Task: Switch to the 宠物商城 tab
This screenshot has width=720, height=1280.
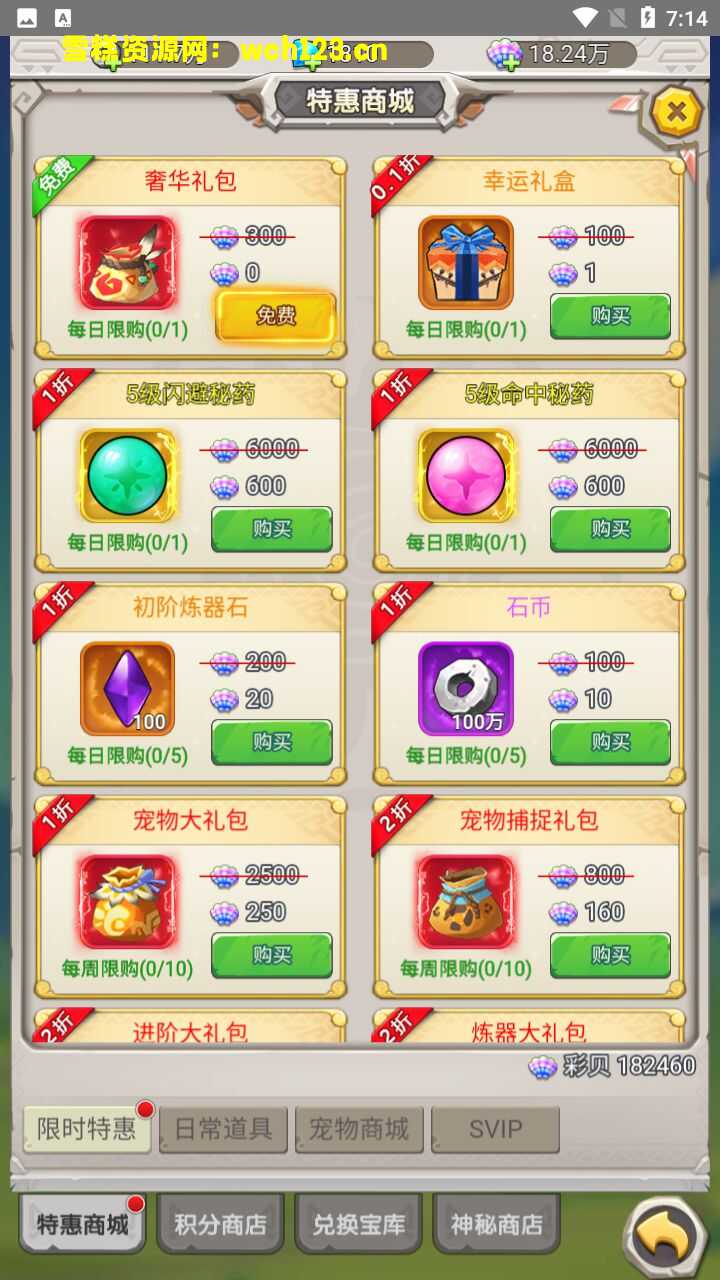Action: [359, 1129]
